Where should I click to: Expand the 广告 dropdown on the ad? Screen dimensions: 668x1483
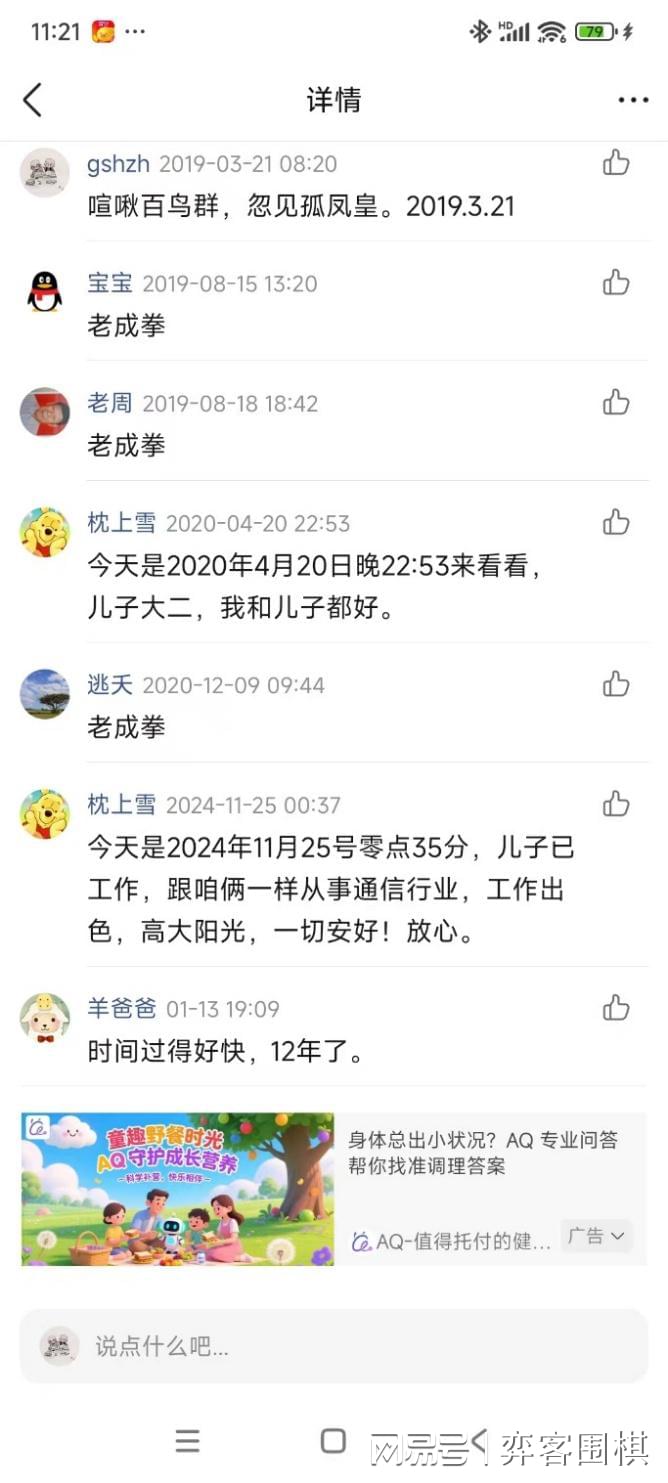pyautogui.click(x=596, y=1236)
